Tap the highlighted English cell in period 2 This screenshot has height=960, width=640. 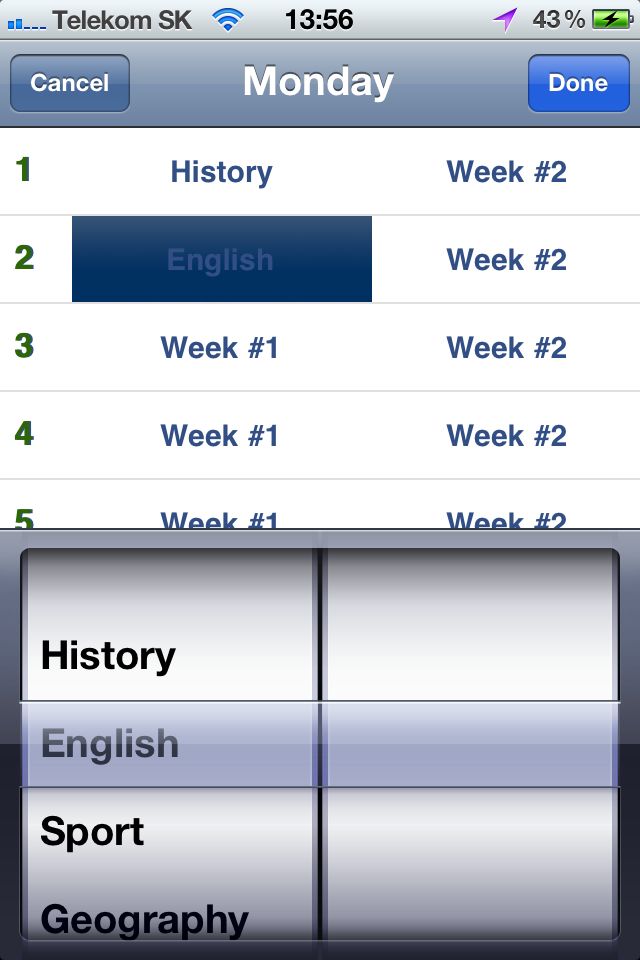[x=221, y=260]
